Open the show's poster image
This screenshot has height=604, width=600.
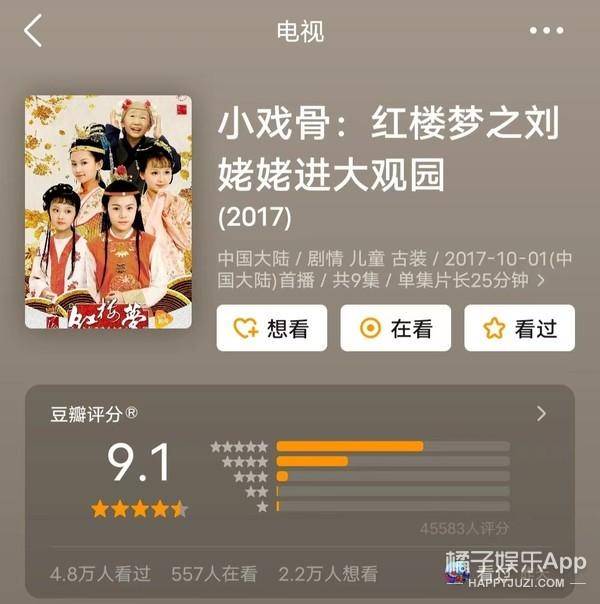click(108, 211)
